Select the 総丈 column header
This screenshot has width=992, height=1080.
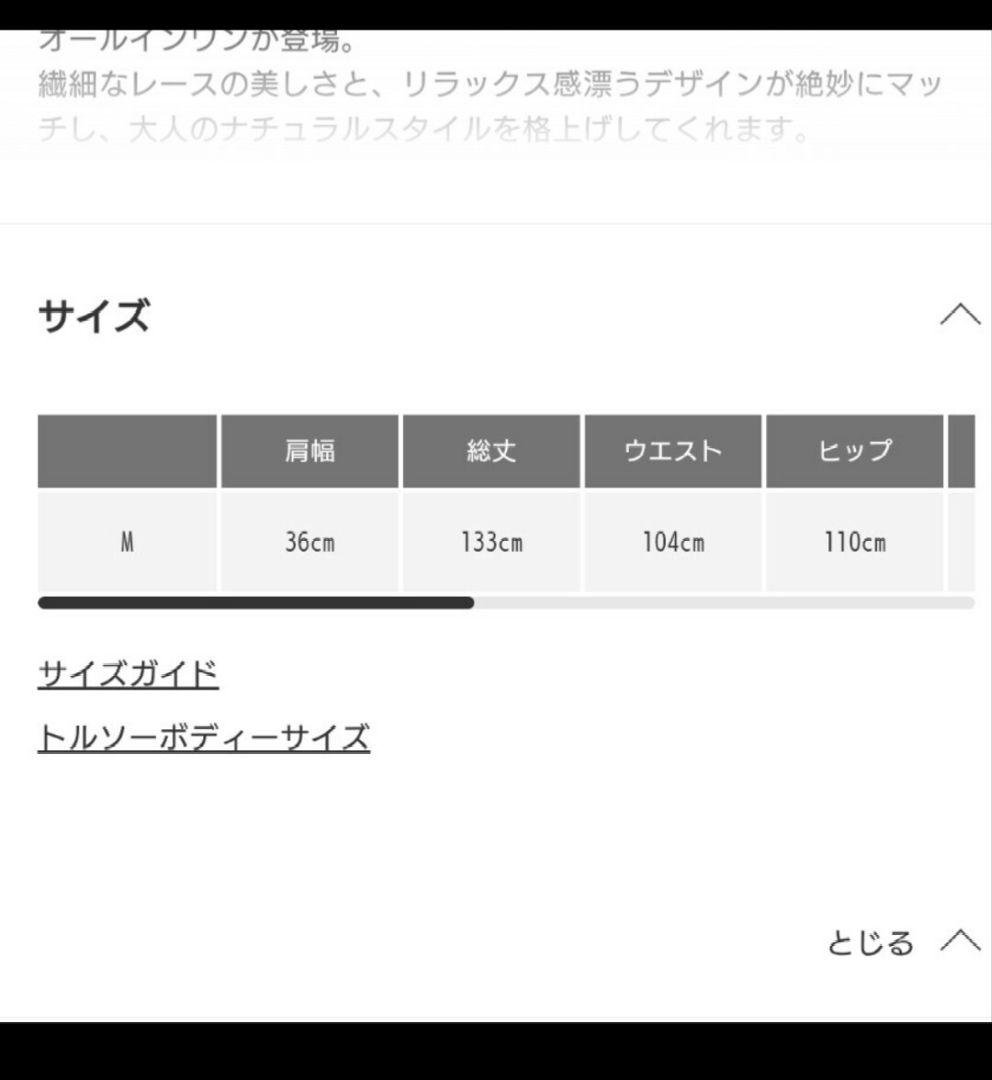coord(492,451)
